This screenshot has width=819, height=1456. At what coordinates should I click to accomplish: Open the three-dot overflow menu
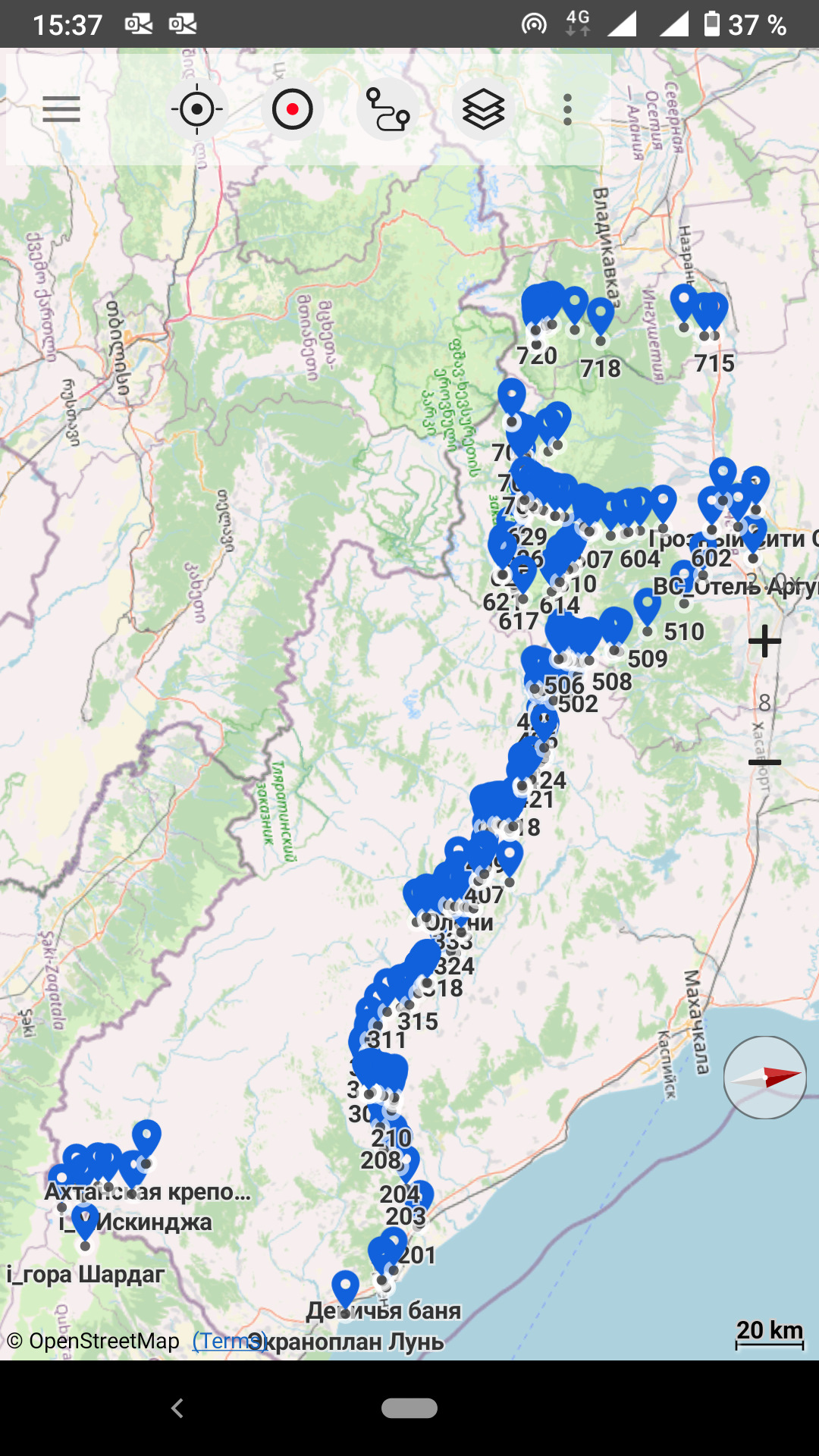click(x=567, y=110)
